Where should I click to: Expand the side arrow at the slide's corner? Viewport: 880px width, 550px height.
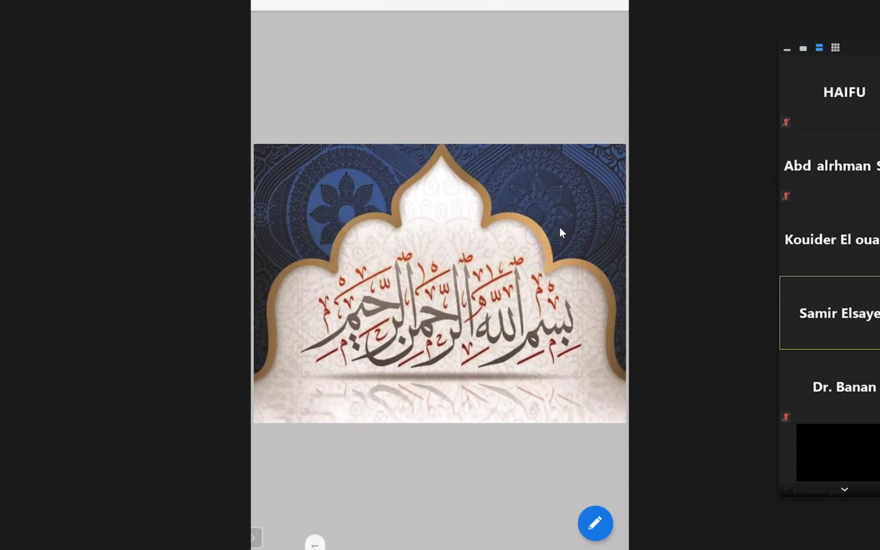(255, 538)
